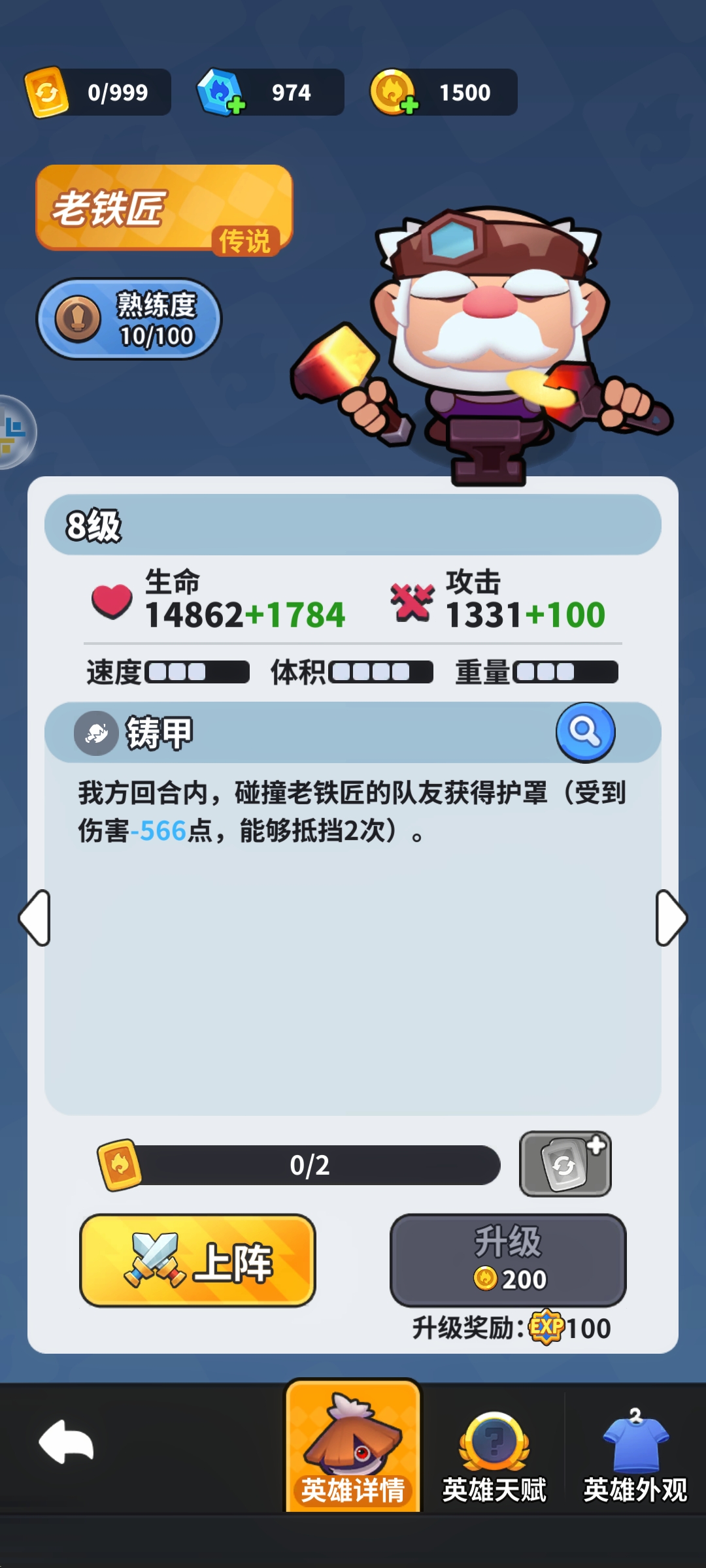Go back with the white return arrow
The image size is (706, 1568).
[x=67, y=1442]
